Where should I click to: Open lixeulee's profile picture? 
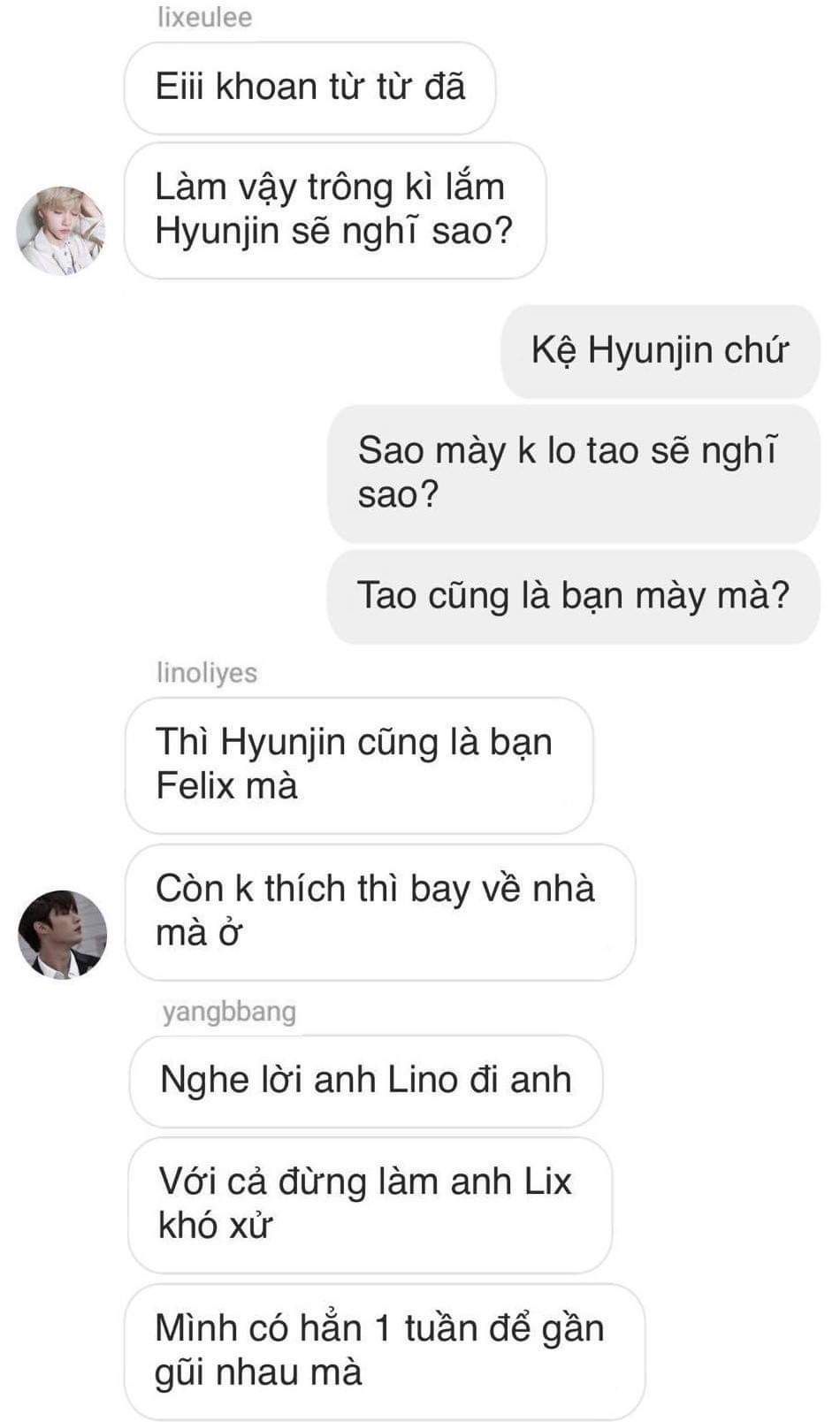61,230
